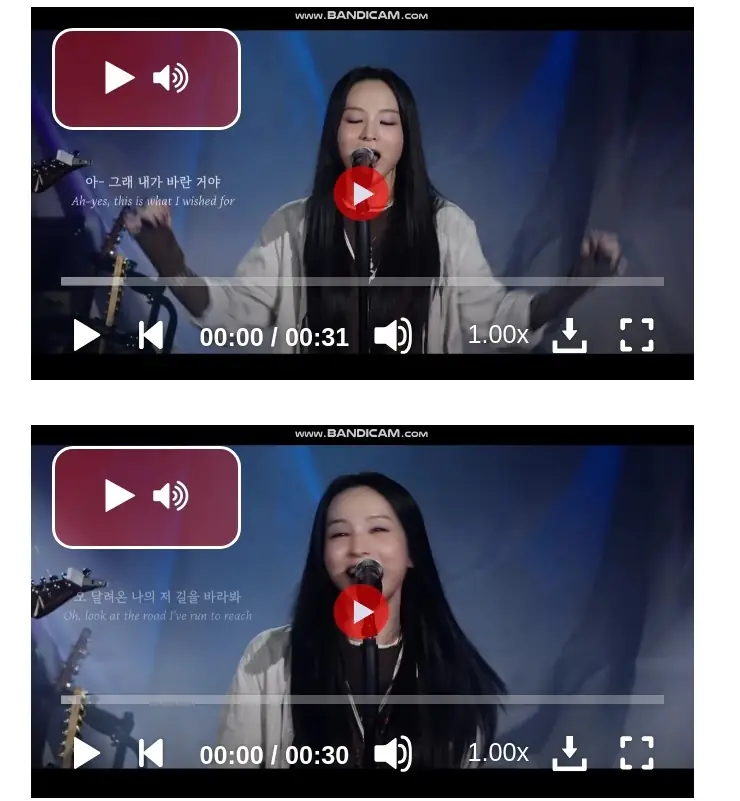
Task: Tap the play icon in second video's bottom bar
Action: [87, 753]
